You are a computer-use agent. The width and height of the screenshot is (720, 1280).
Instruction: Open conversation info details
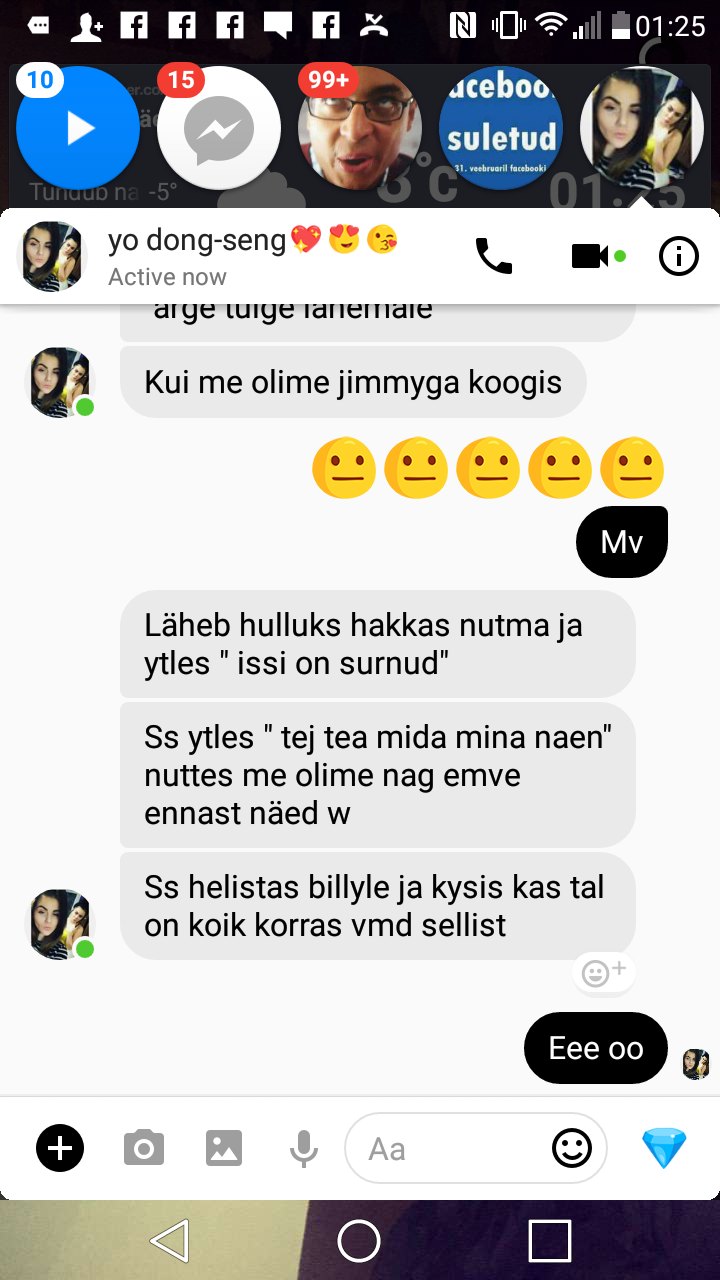(679, 257)
